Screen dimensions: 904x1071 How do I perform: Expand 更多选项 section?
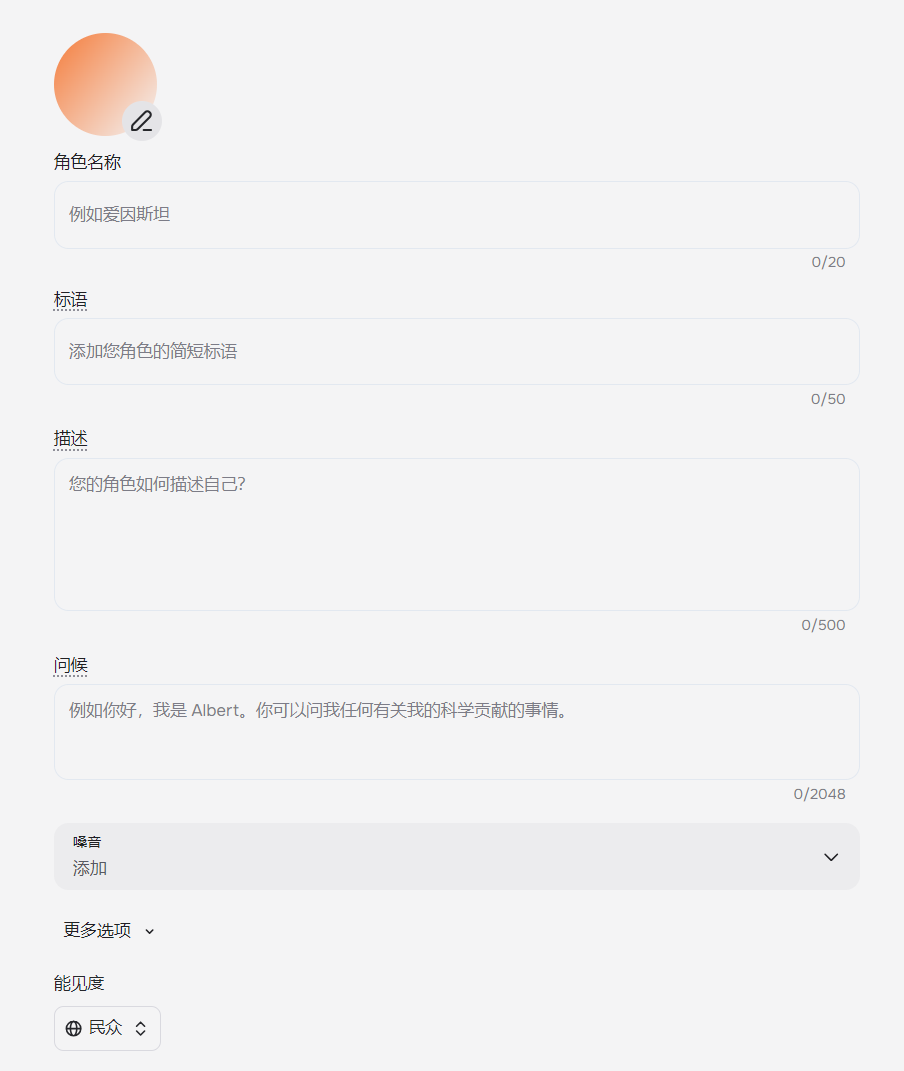(109, 930)
